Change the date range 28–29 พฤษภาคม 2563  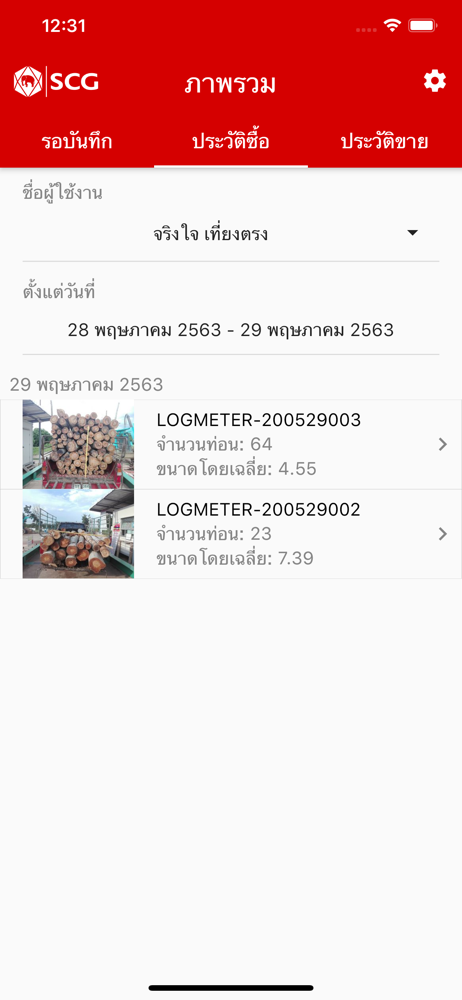[231, 330]
